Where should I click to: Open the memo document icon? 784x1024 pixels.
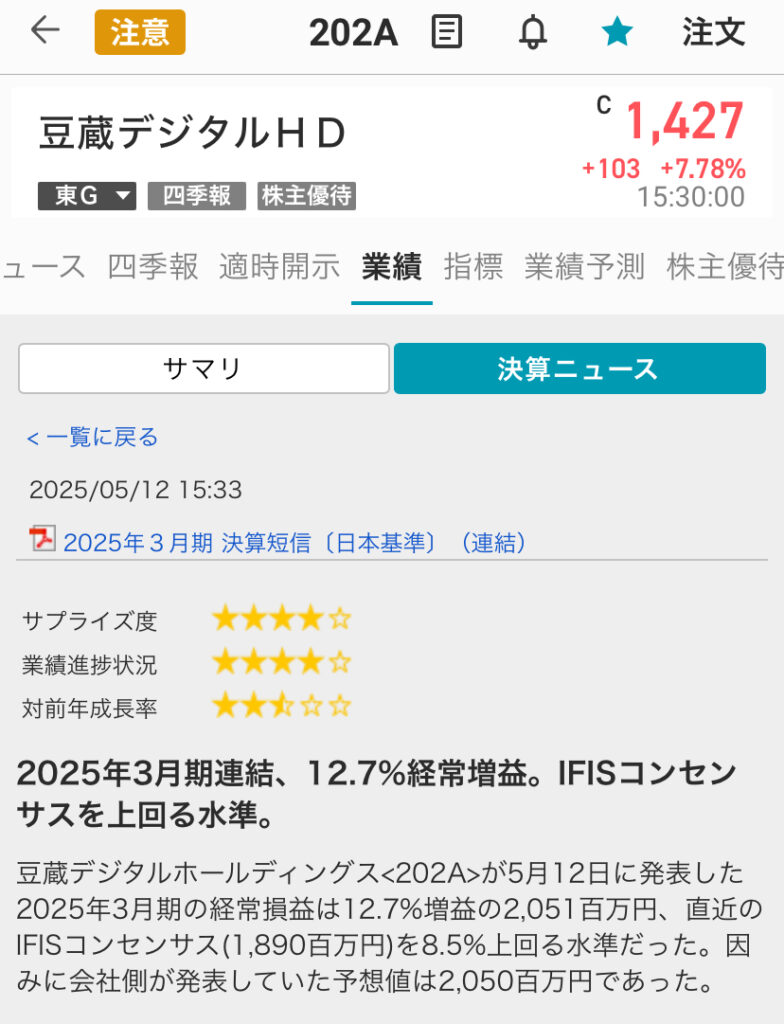(446, 32)
